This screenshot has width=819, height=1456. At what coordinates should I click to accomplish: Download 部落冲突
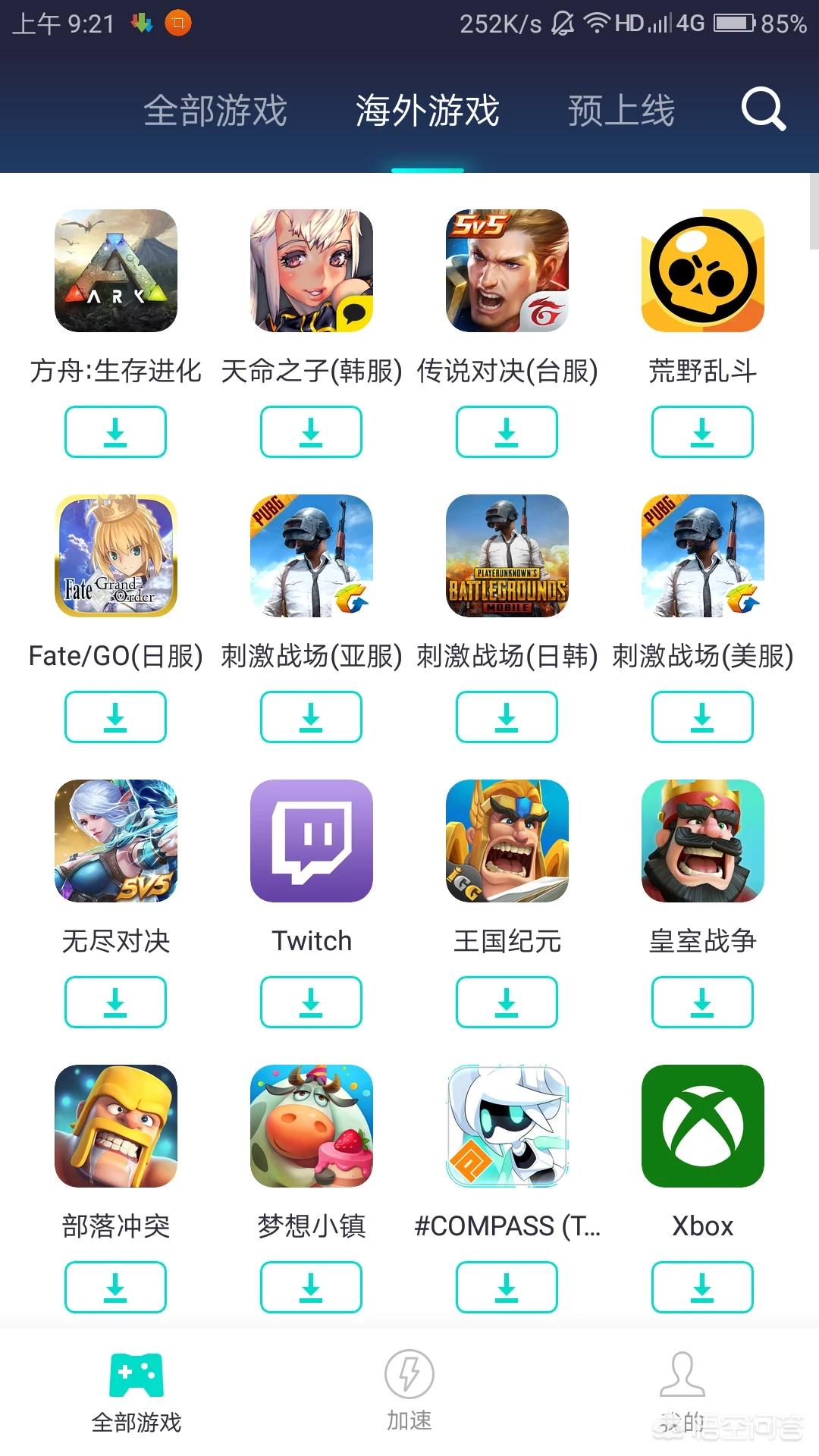coord(115,1287)
